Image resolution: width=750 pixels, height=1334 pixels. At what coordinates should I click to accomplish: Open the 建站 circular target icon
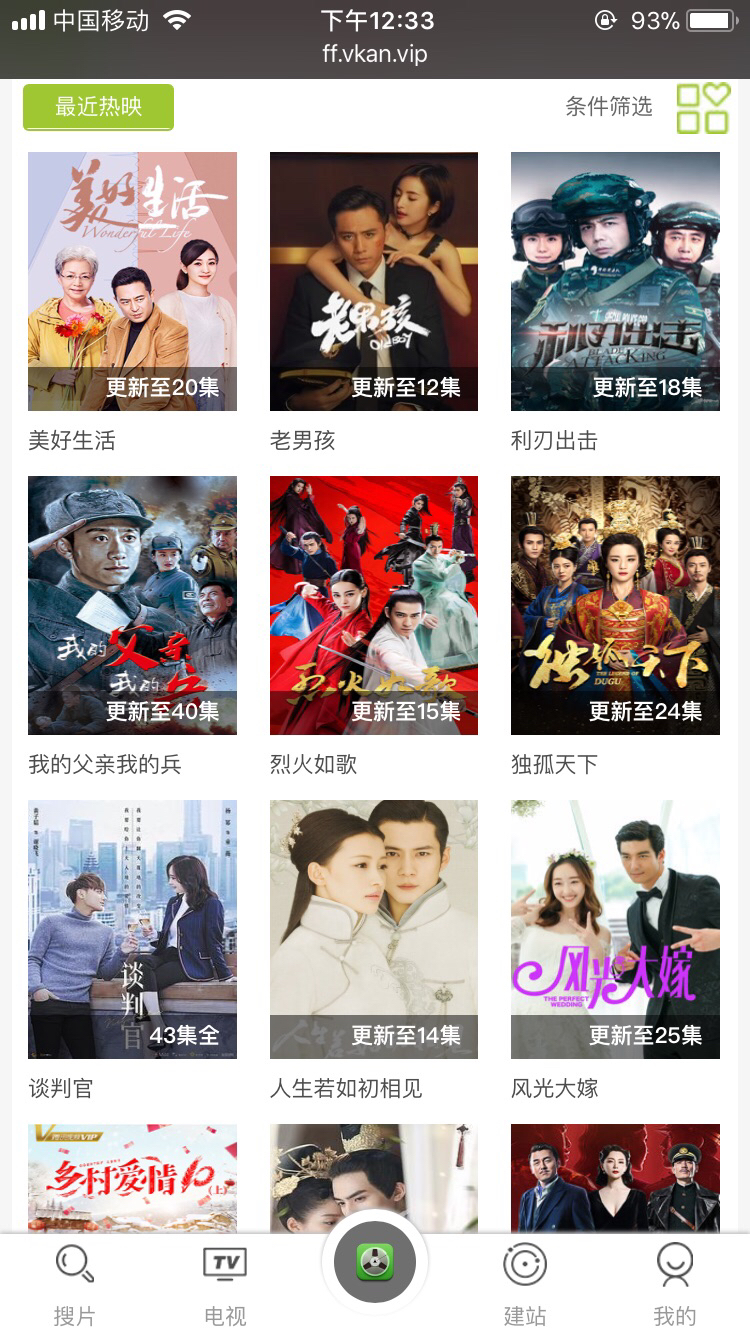tap(524, 1262)
